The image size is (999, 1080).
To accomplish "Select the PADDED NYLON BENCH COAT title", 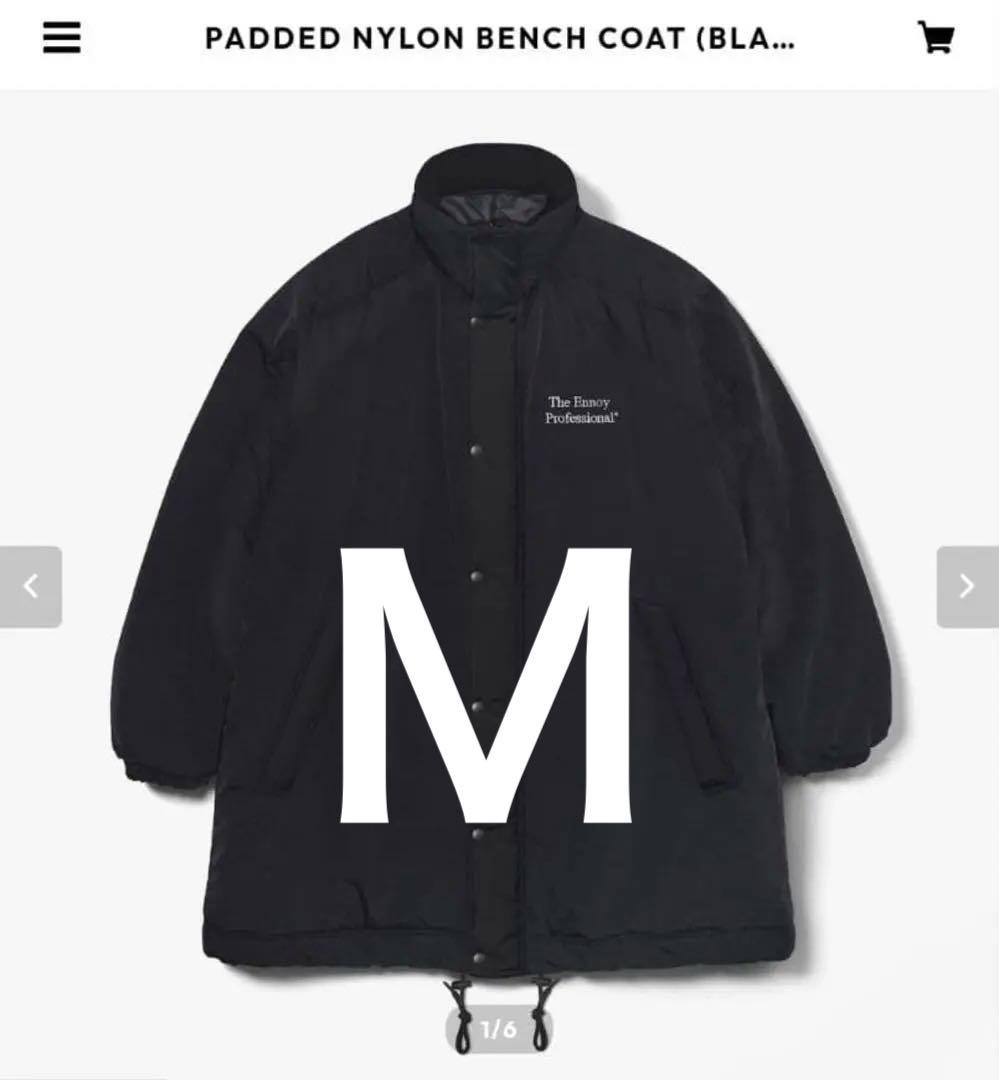I will [x=498, y=39].
